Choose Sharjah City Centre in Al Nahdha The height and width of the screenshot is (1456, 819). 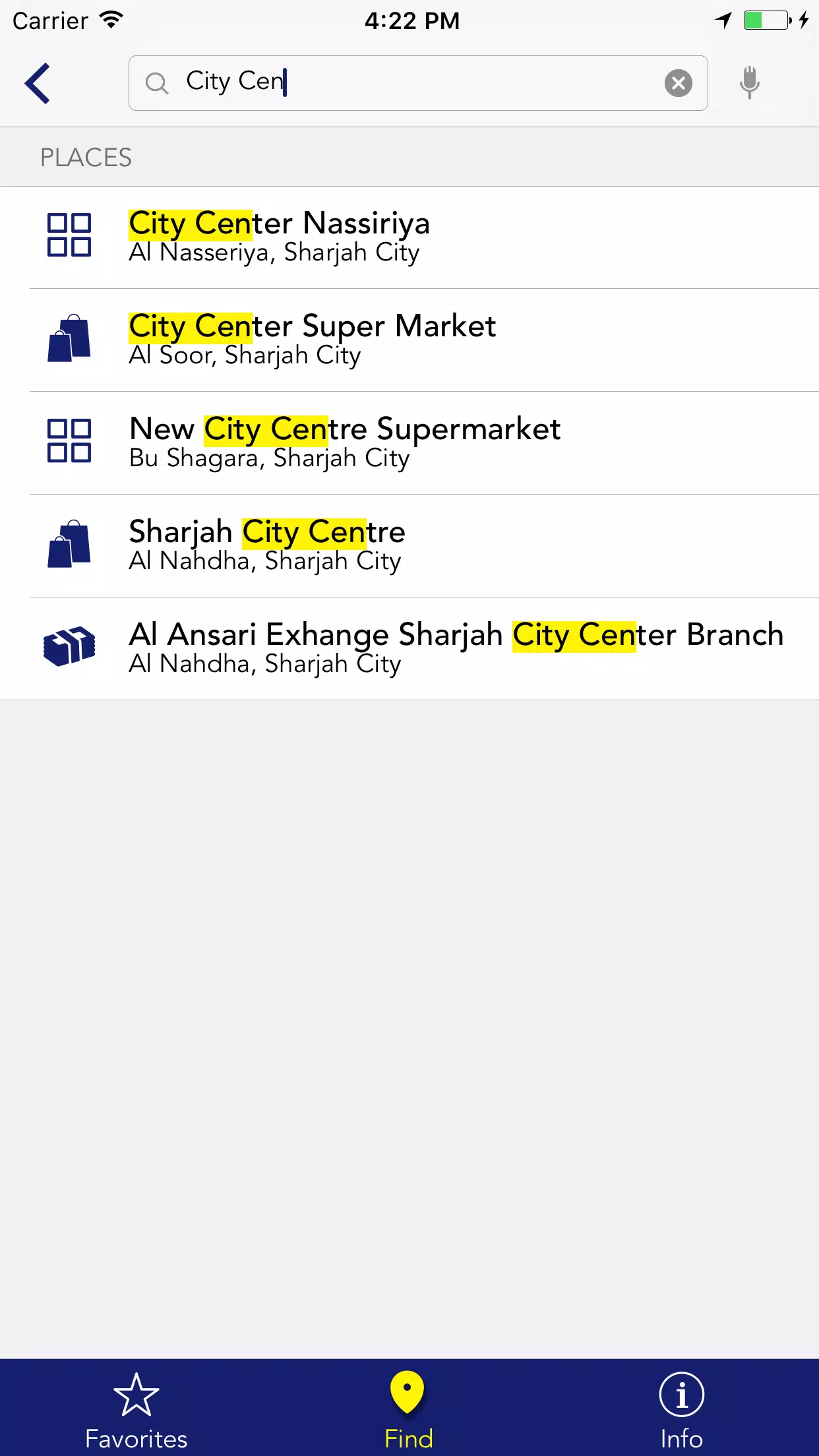409,546
